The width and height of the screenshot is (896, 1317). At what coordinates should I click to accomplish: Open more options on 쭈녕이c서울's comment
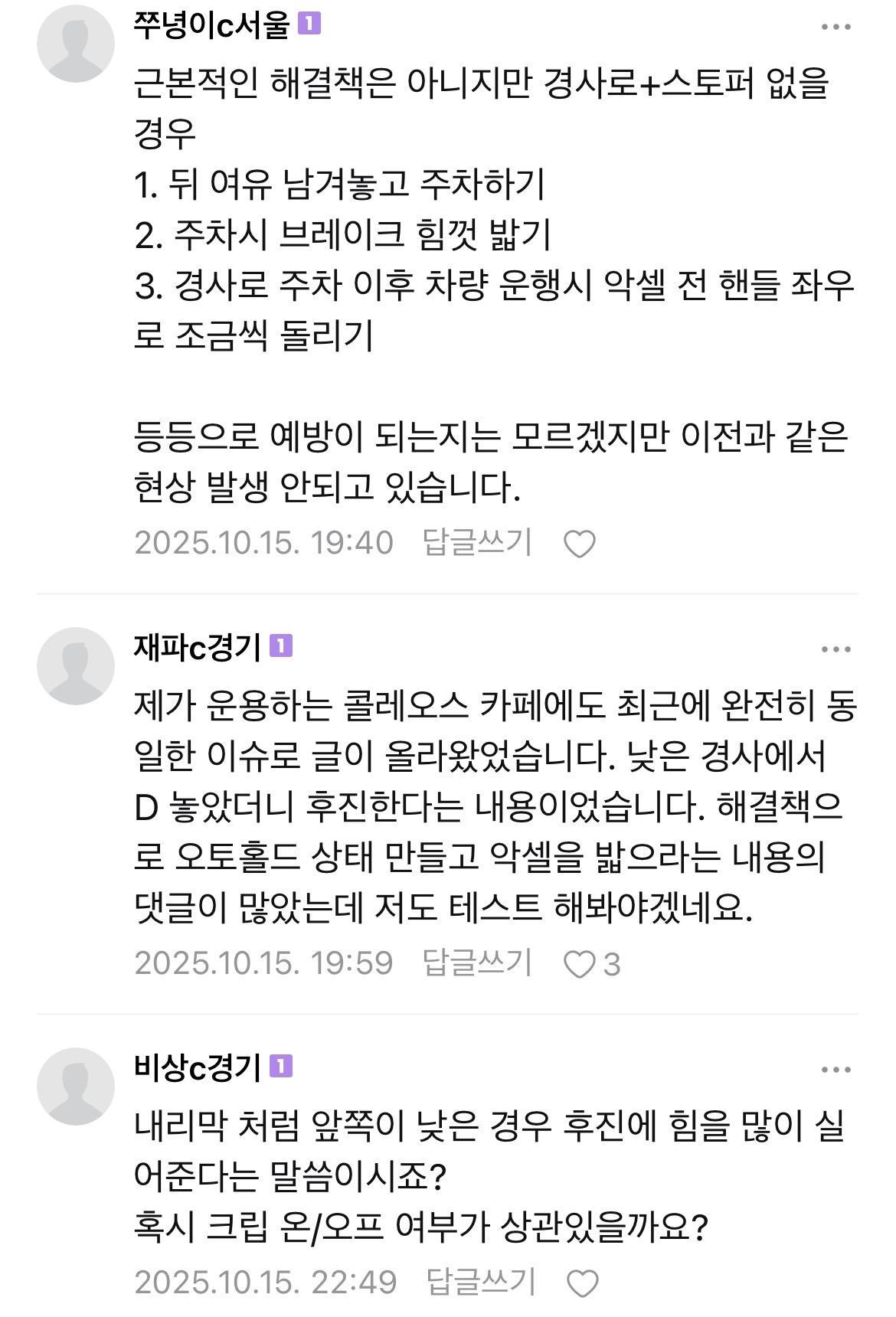point(836,28)
